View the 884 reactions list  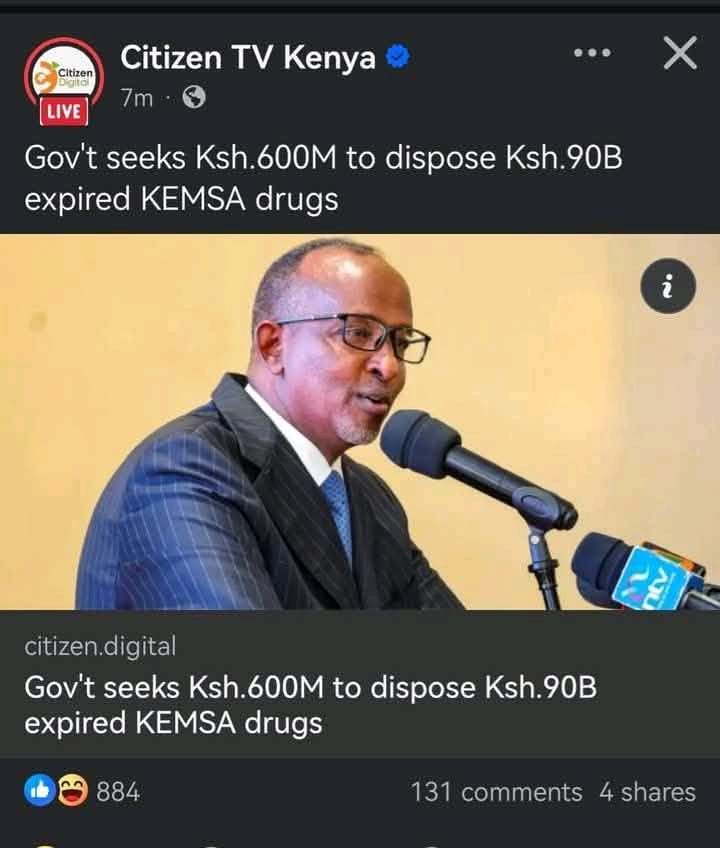point(82,792)
